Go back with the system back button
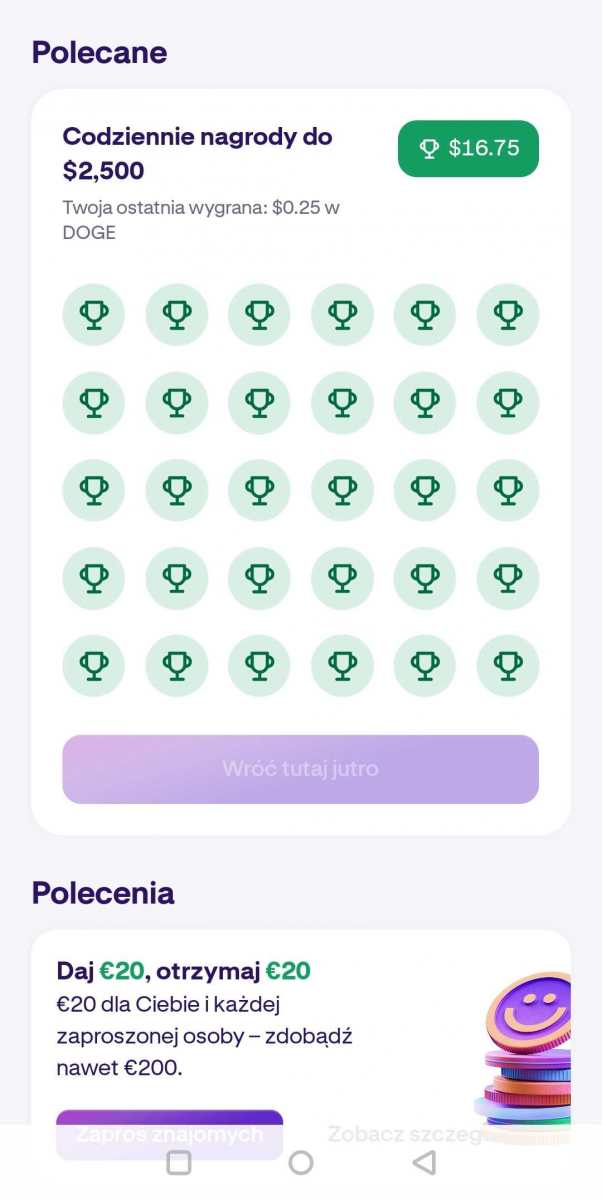The height and width of the screenshot is (1200, 602). pos(424,1162)
